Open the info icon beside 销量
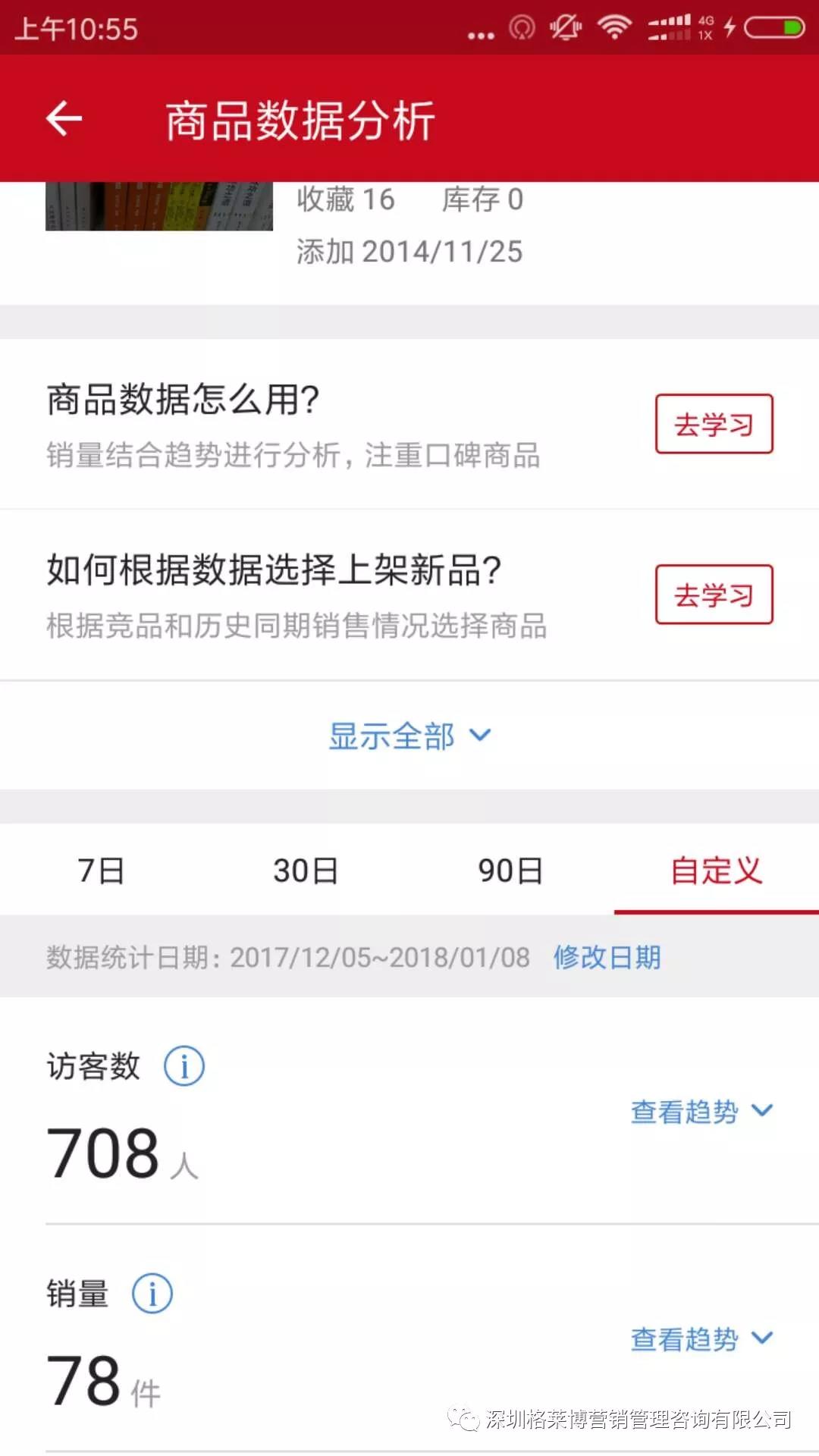This screenshot has height=1456, width=819. [152, 1294]
